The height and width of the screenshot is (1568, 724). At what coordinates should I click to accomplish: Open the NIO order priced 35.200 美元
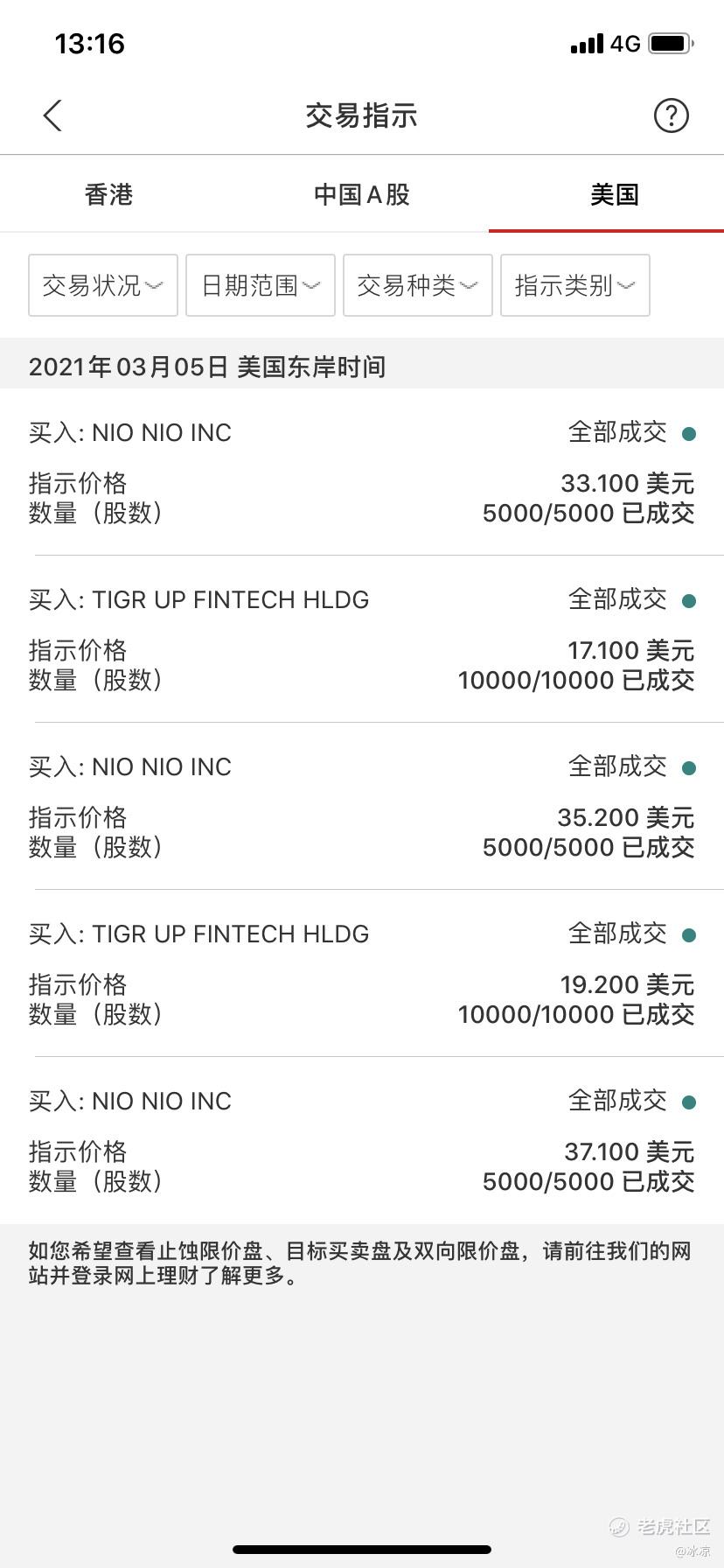point(362,806)
